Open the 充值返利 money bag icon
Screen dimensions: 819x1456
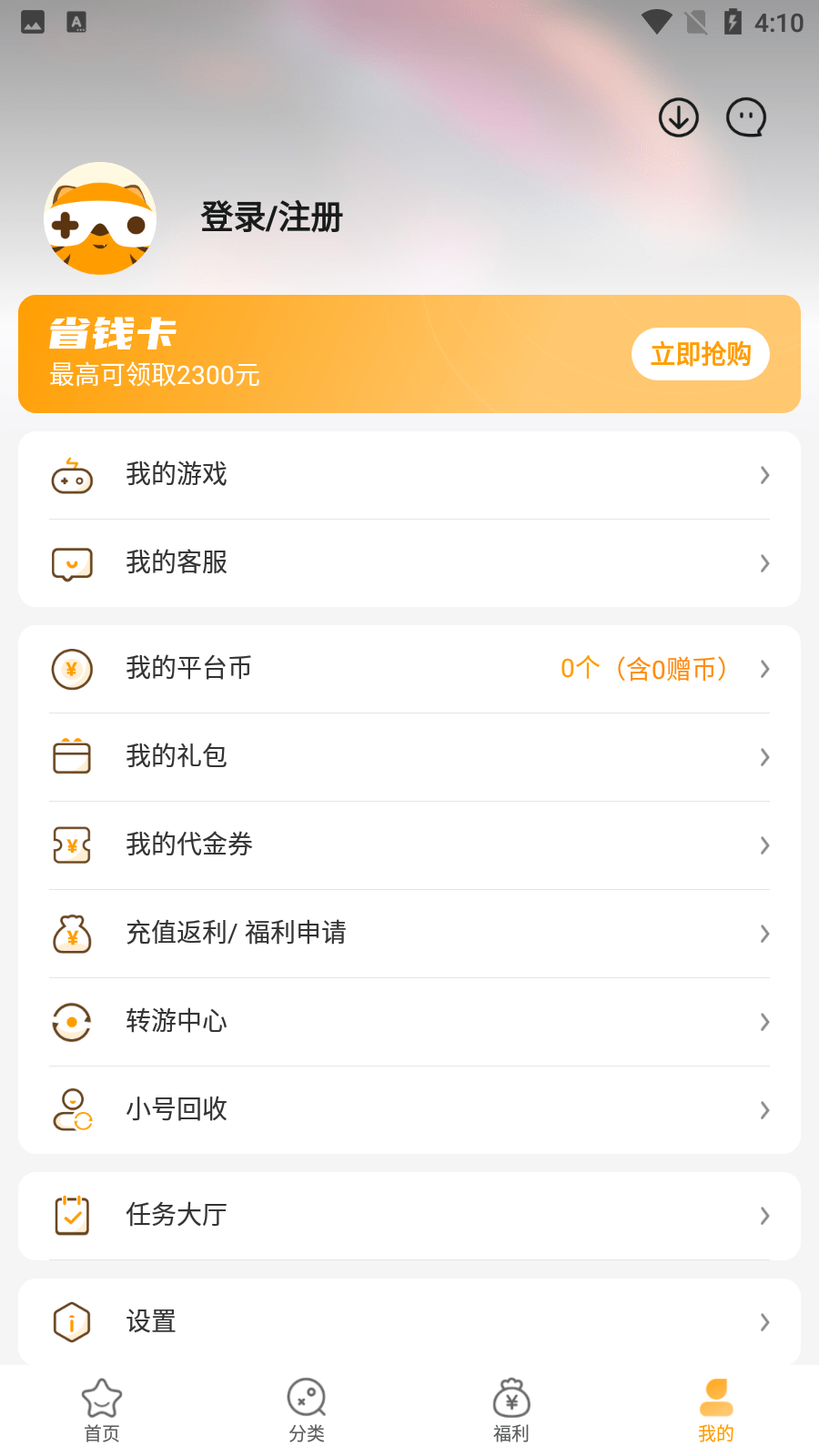[x=72, y=933]
